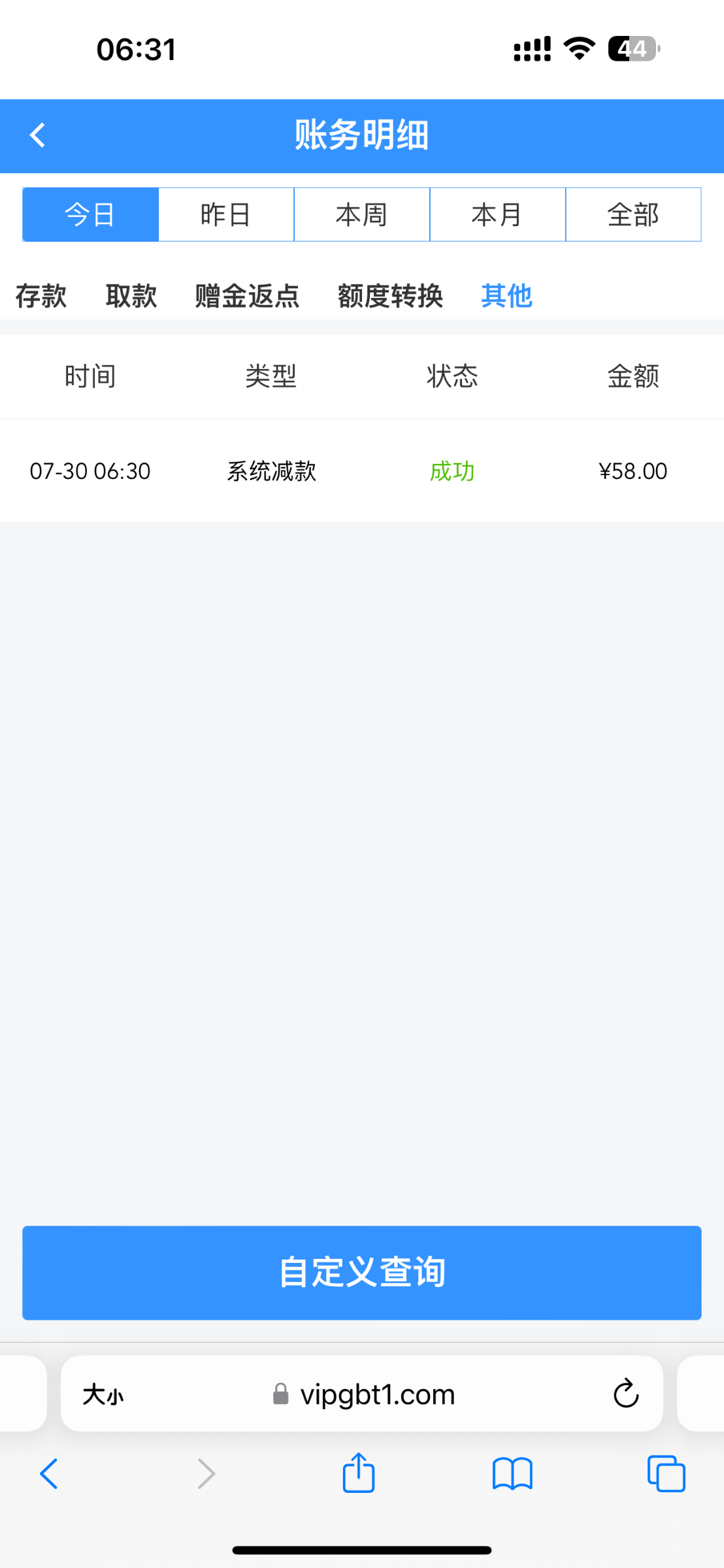The width and height of the screenshot is (724, 1568).
Task: Select the 其他 category tab
Action: click(506, 296)
